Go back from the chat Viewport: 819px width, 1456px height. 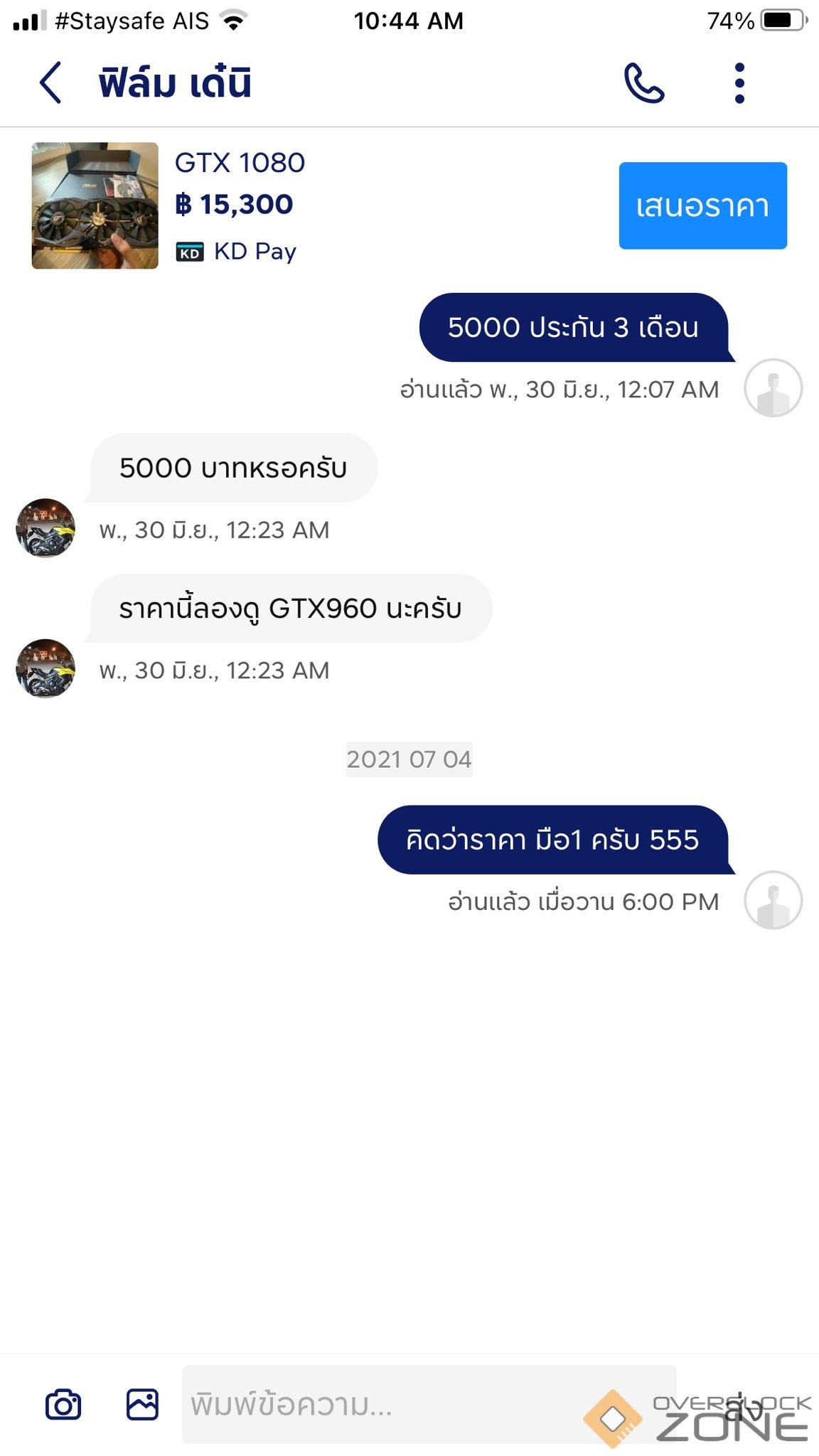click(50, 83)
